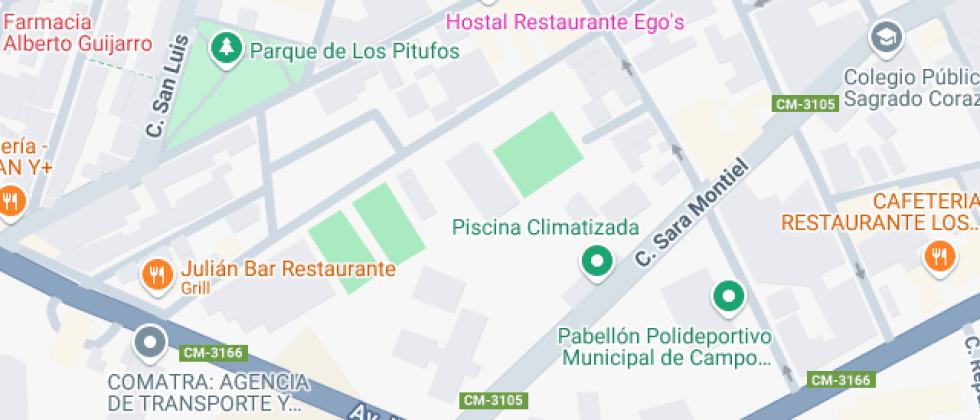Tap the Piscina Climatizada map marker
Screen dimensions: 980x420
pyautogui.click(x=597, y=263)
